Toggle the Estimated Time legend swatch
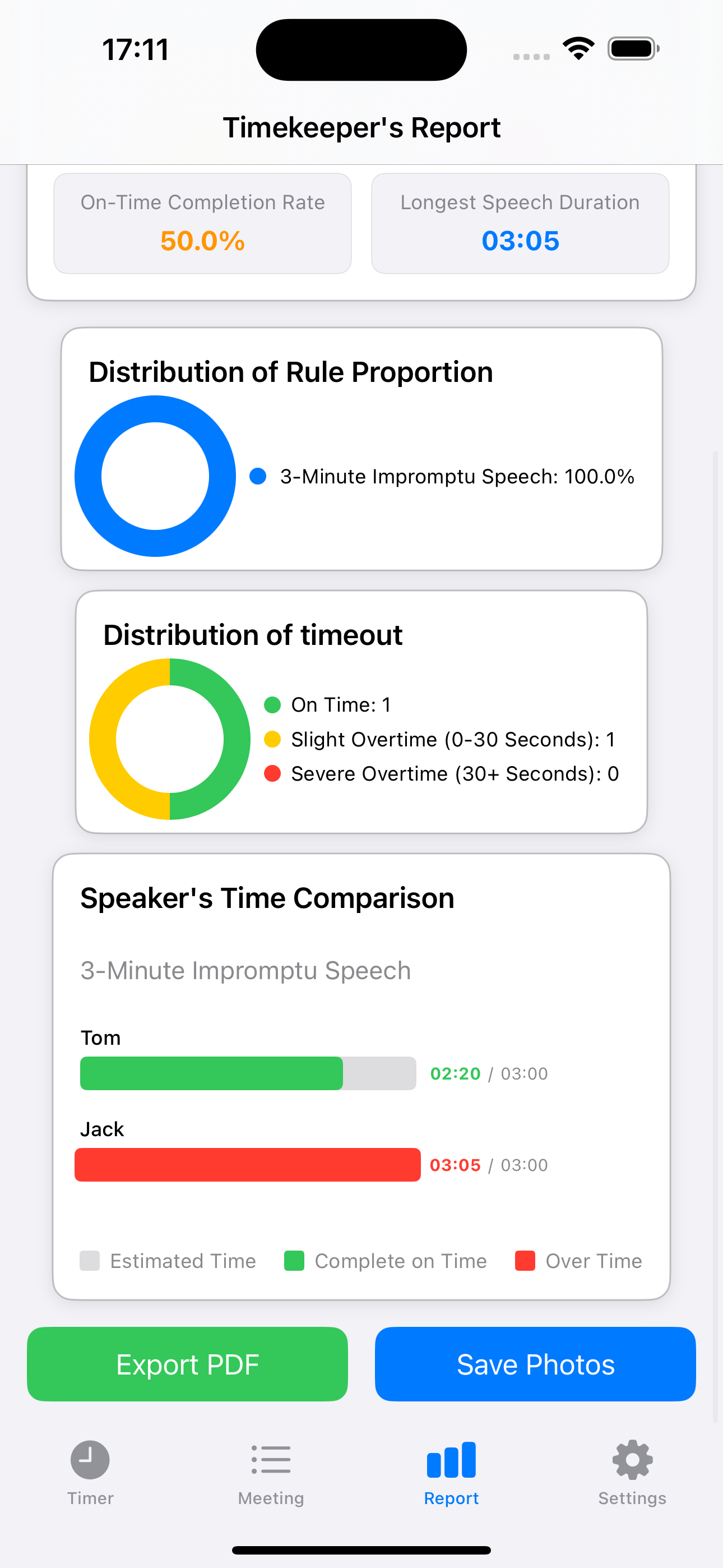Image resolution: width=723 pixels, height=1568 pixels. (89, 1261)
